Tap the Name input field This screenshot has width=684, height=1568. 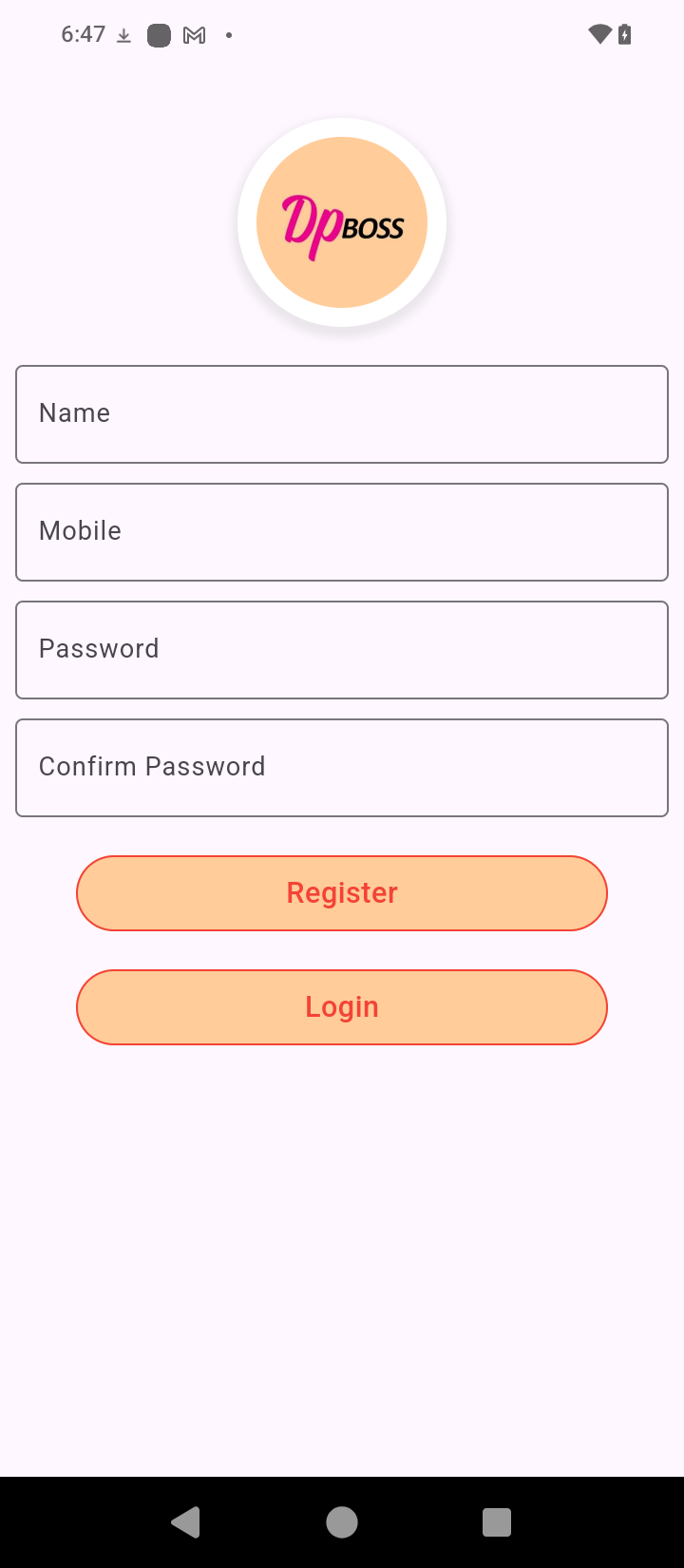[x=342, y=414]
